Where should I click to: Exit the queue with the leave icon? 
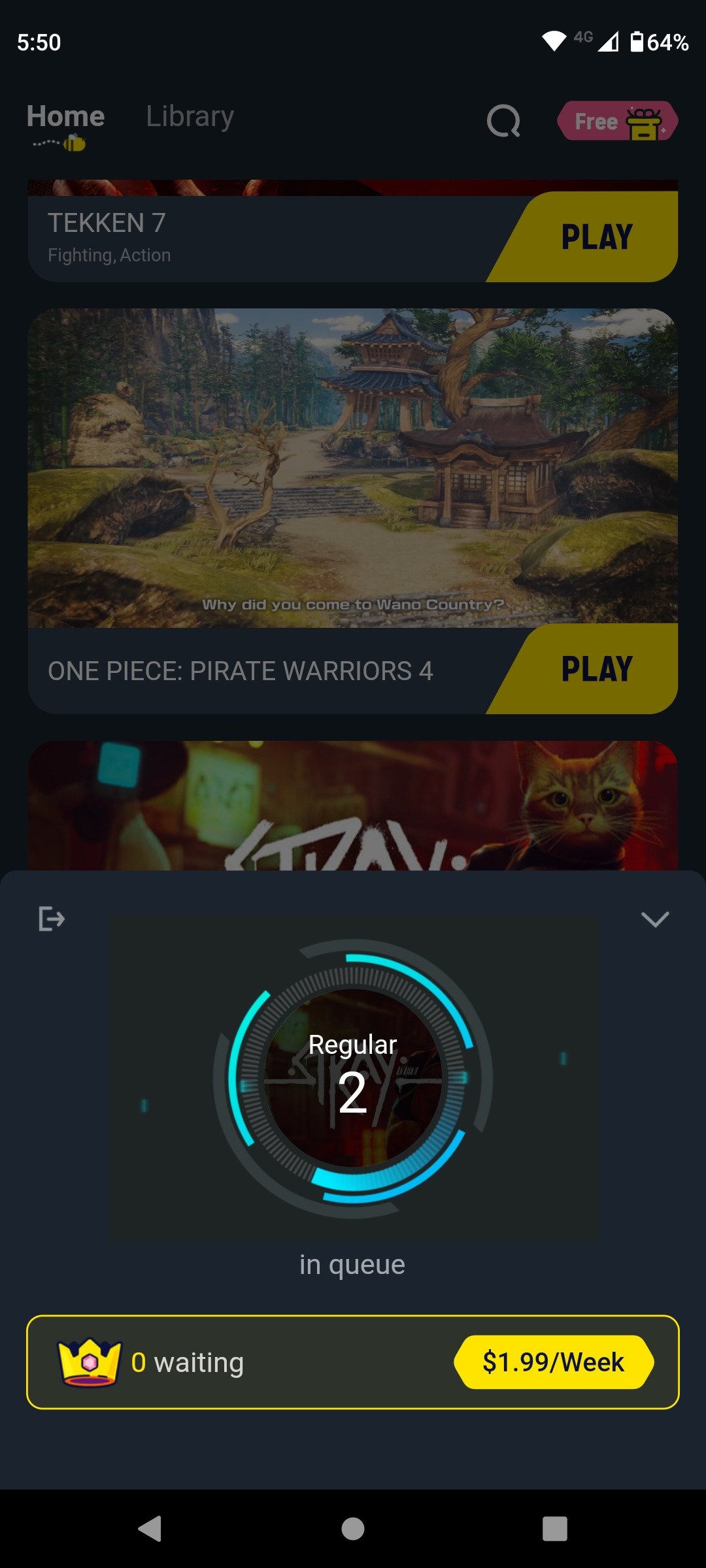52,919
